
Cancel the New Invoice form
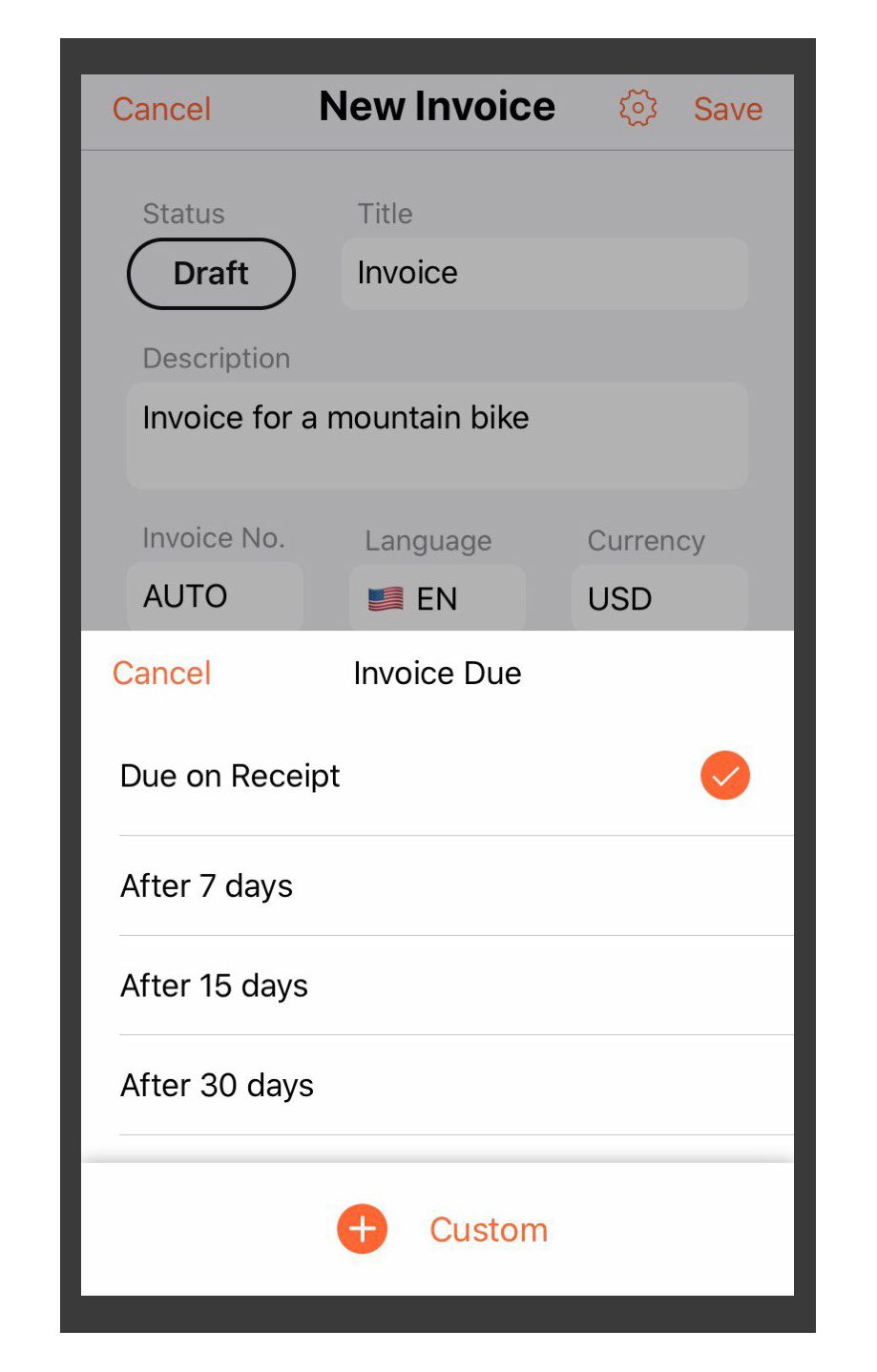[161, 110]
